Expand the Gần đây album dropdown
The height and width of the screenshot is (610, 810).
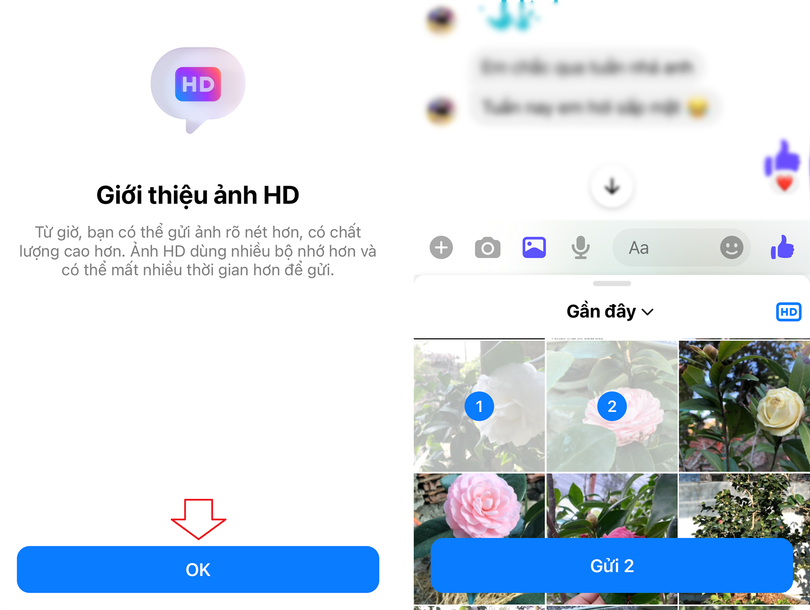point(610,311)
